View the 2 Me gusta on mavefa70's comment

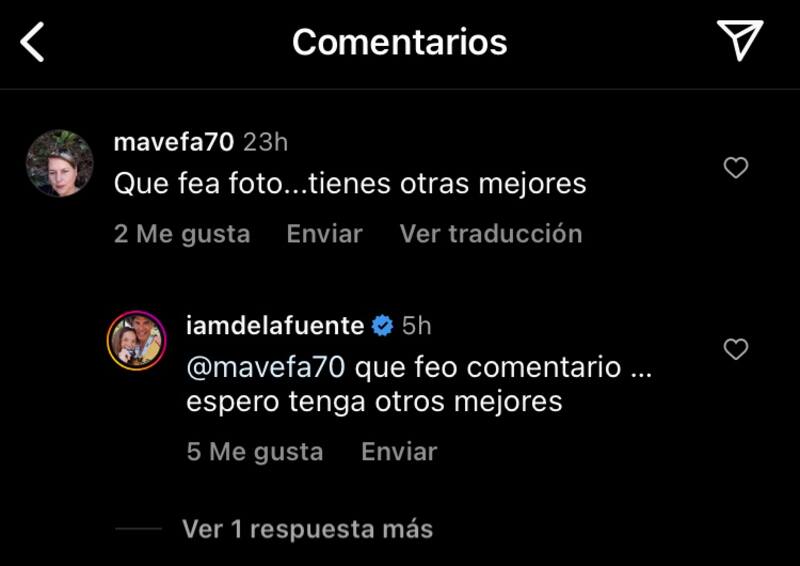(x=181, y=234)
